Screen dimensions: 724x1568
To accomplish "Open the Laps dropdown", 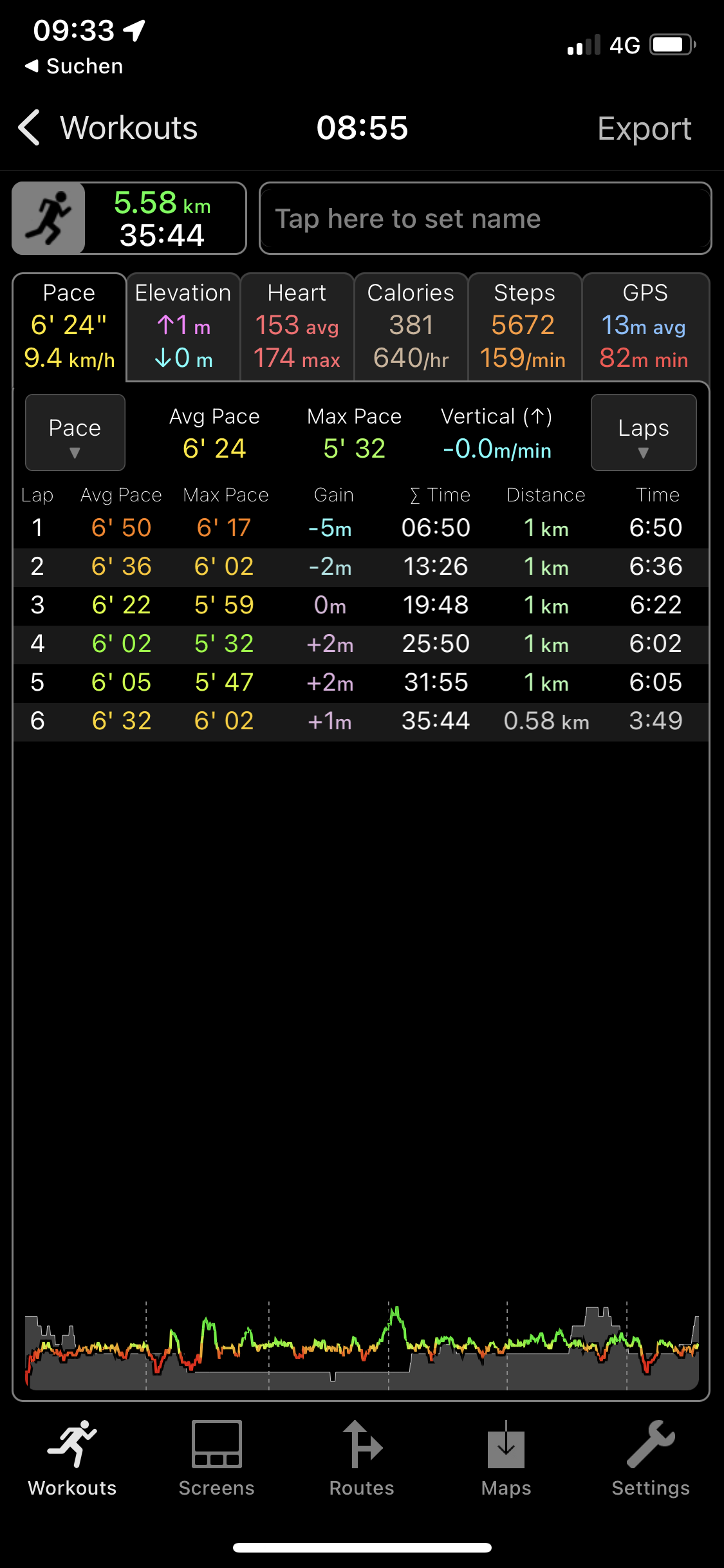I will click(x=644, y=433).
